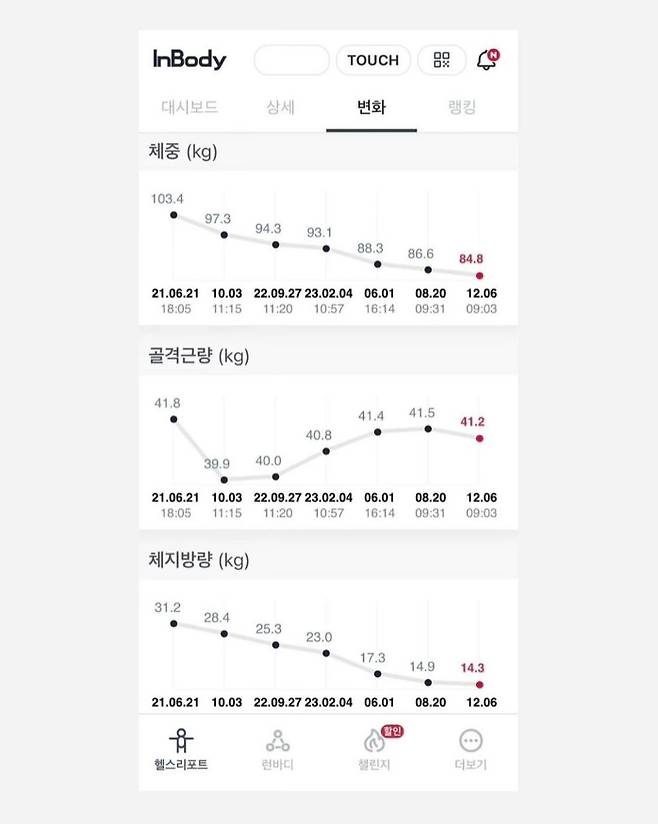Open the 더보기 menu
658x824 pixels.
coord(470,750)
